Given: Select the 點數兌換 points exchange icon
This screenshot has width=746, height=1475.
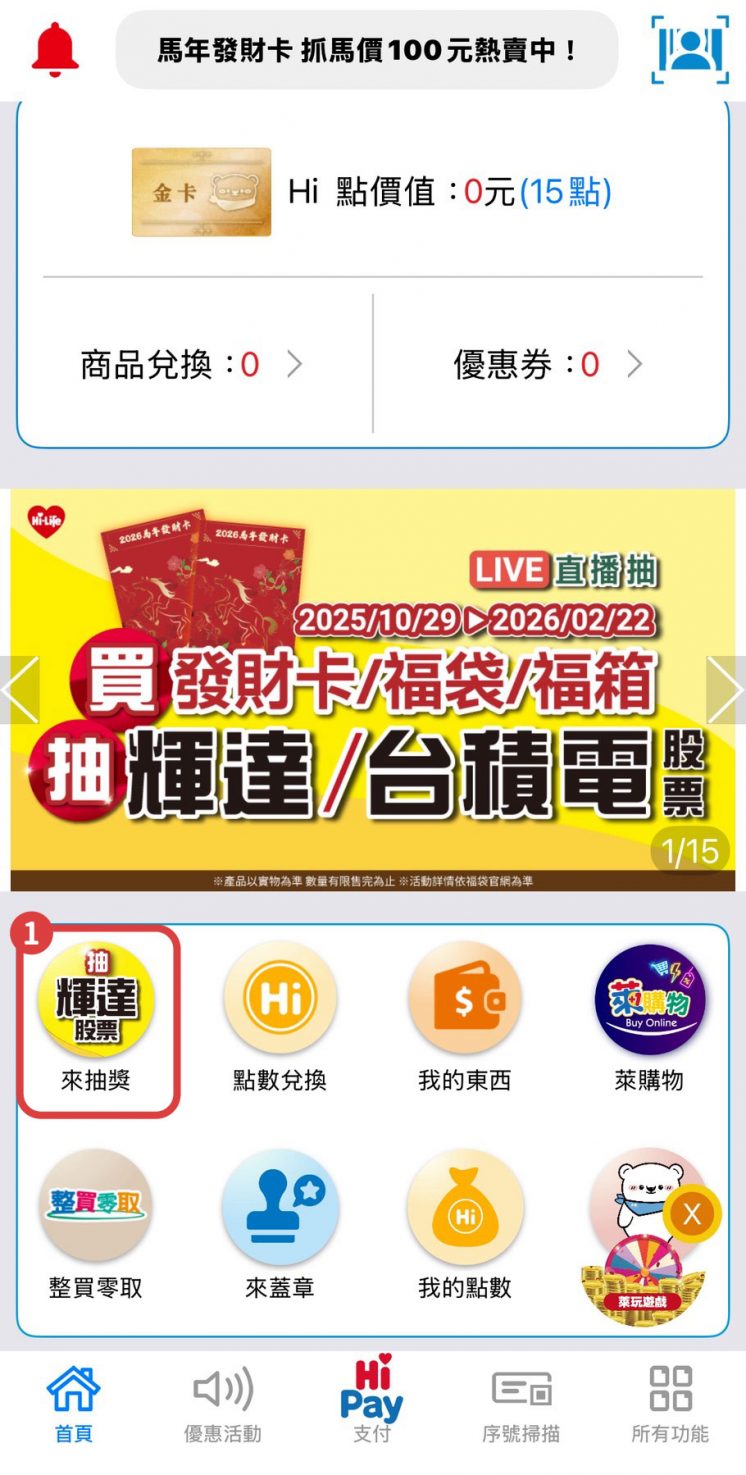Looking at the screenshot, I should point(281,1000).
